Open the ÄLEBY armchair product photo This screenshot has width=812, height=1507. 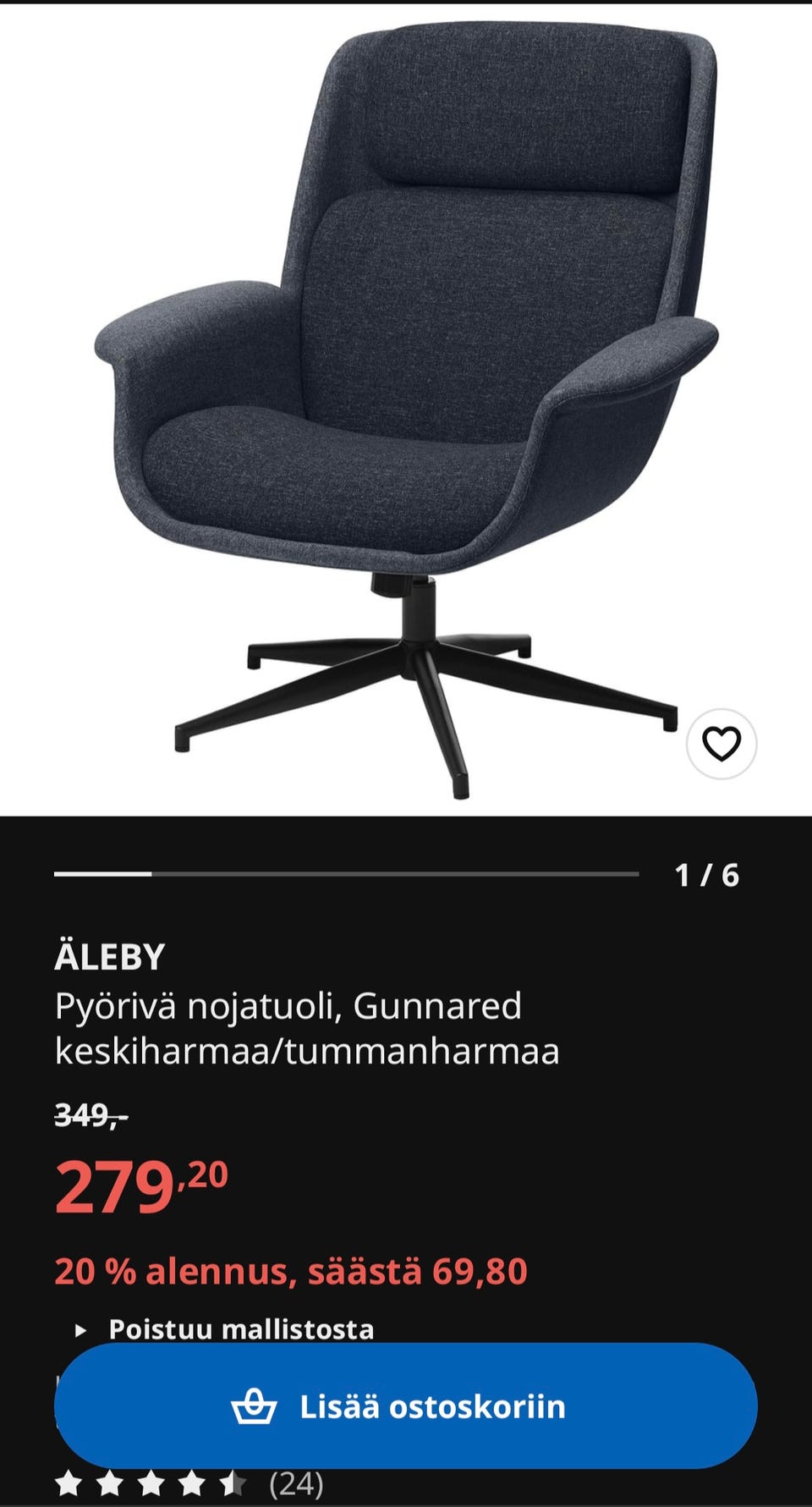pos(406,406)
